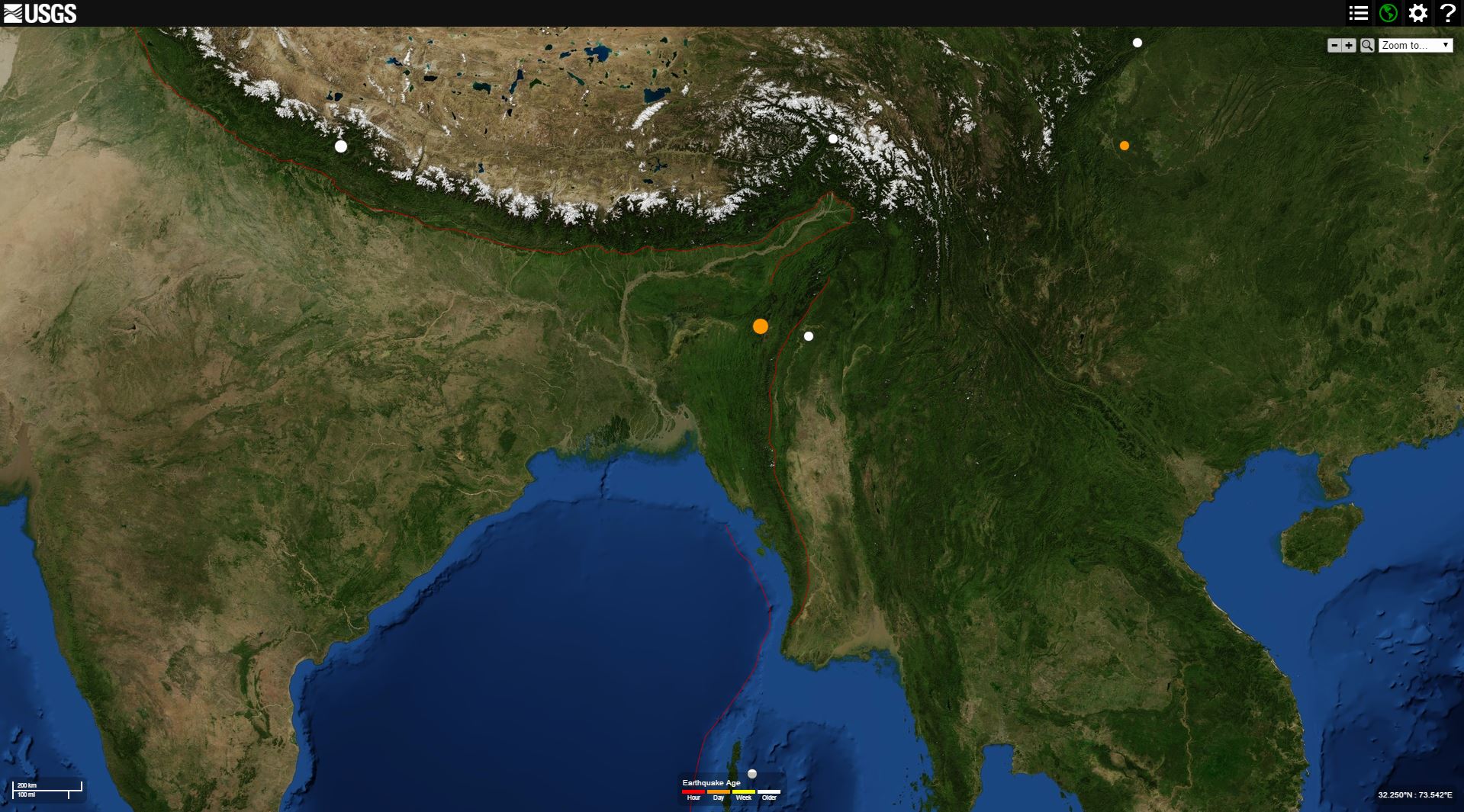Viewport: 1464px width, 812px height.
Task: Open the 'Zoom to...' dropdown
Action: coord(1414,46)
